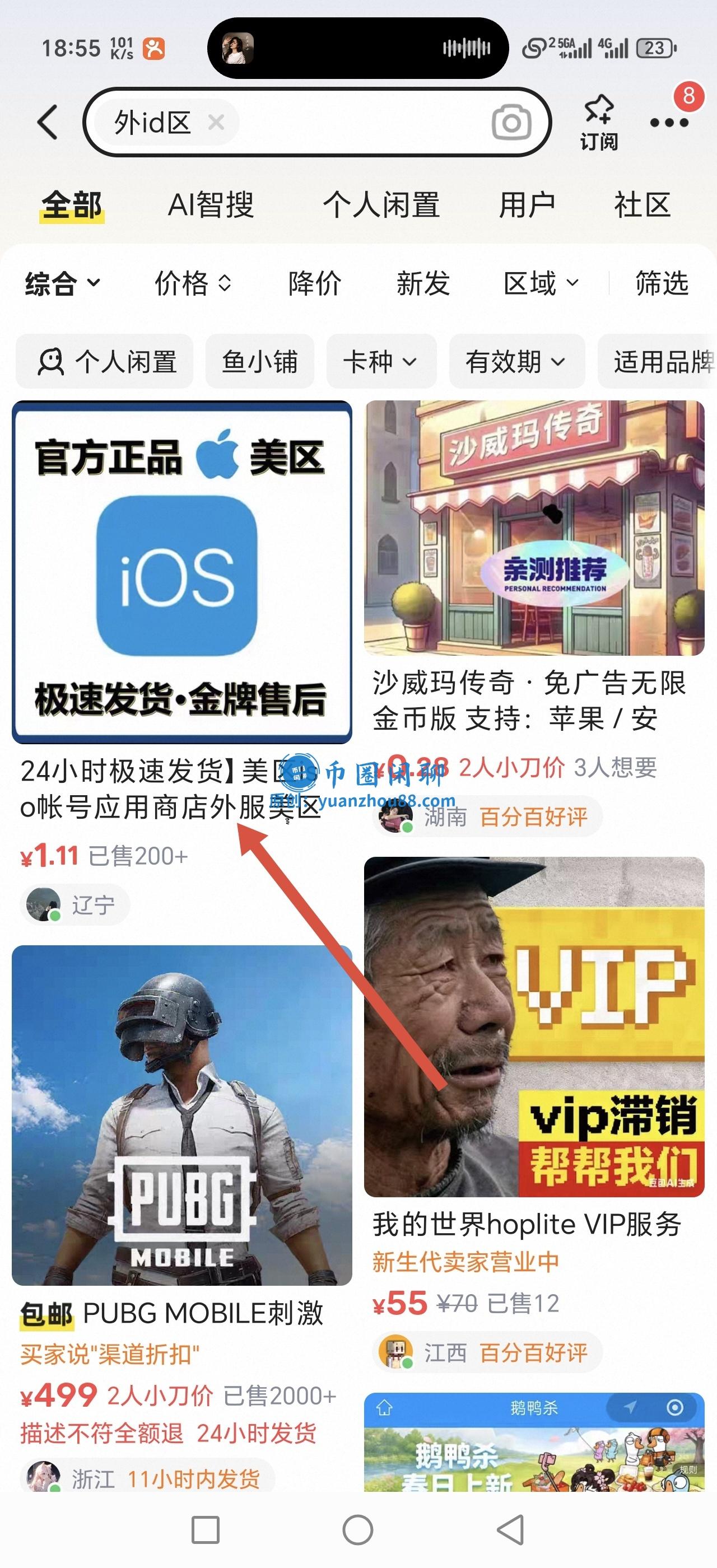Switch to the 社区 tab
Image resolution: width=717 pixels, height=1568 pixels.
click(641, 204)
